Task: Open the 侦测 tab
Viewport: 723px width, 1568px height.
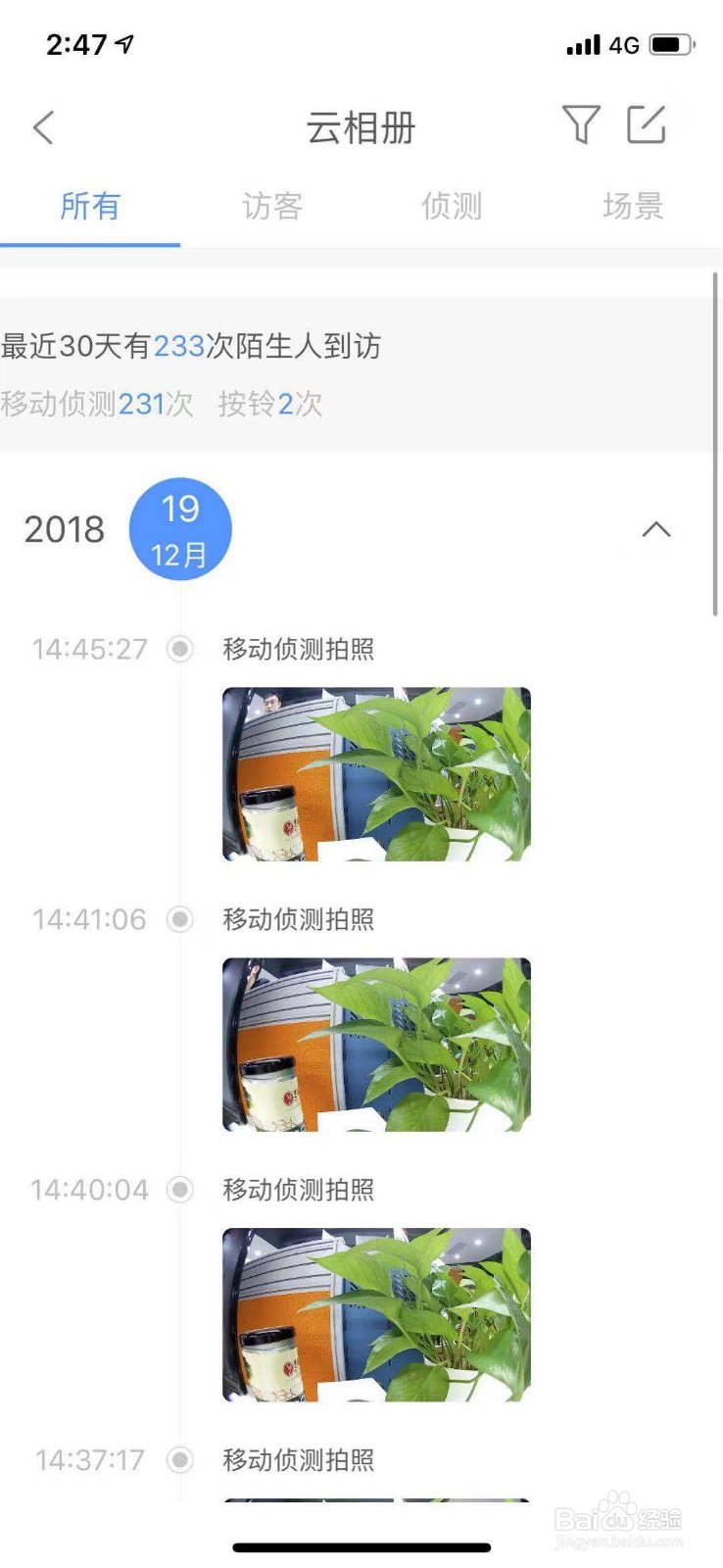Action: [452, 207]
